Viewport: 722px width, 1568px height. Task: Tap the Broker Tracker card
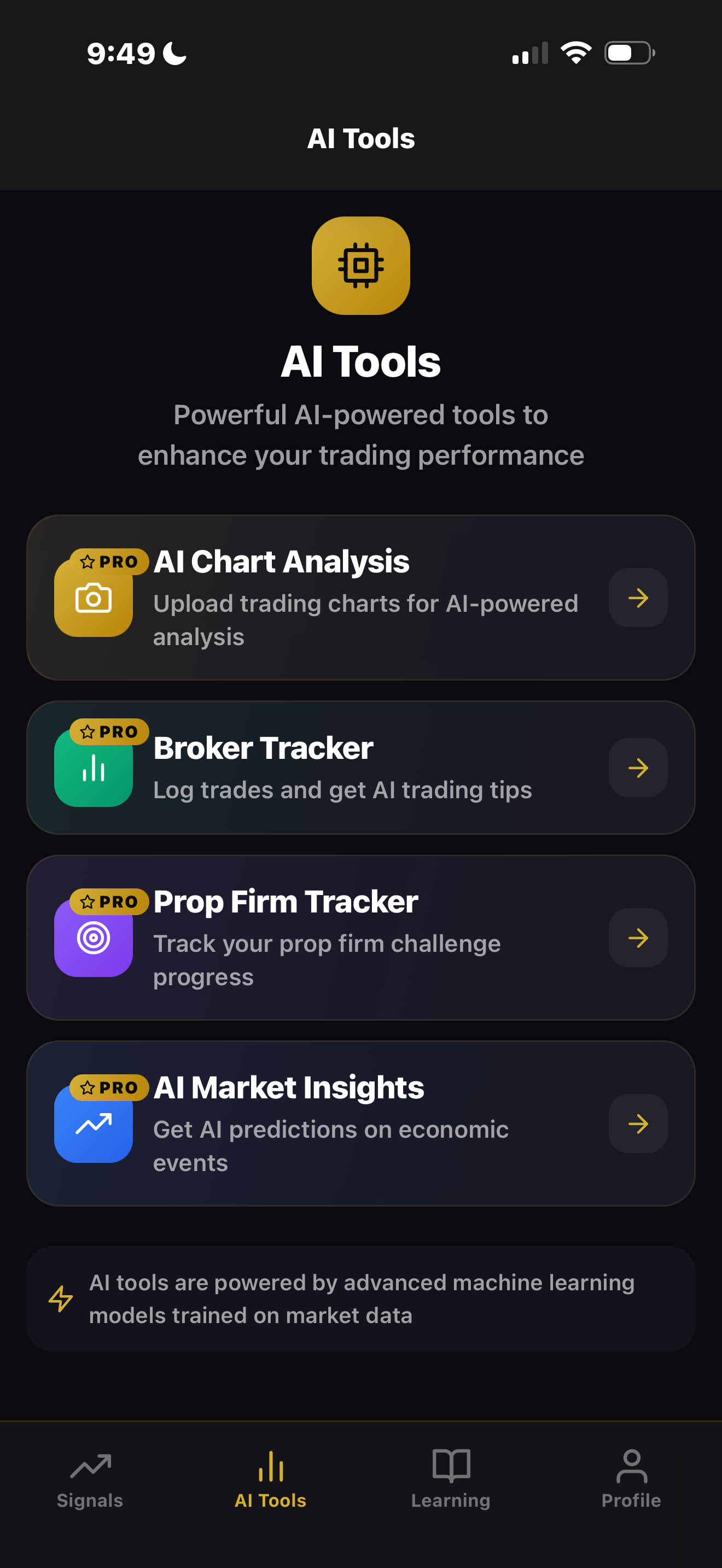pos(361,768)
